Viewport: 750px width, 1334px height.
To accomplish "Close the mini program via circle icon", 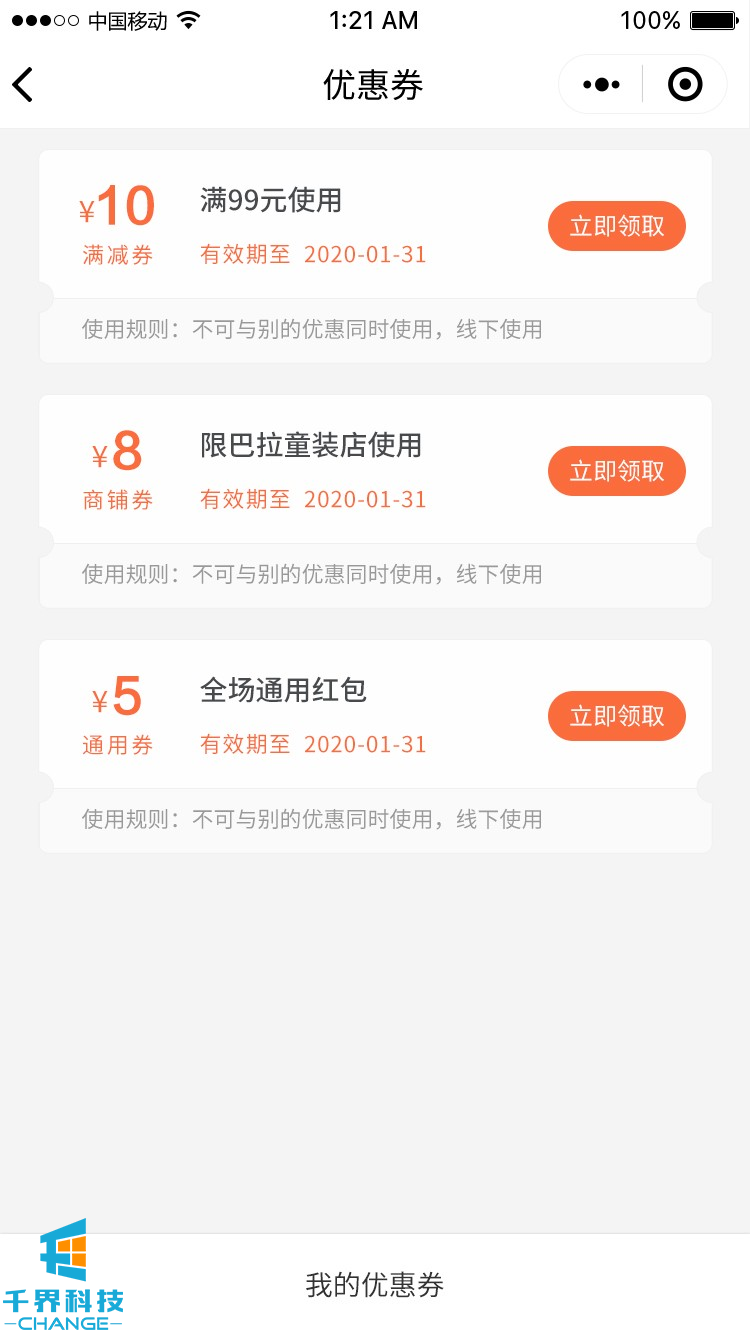I will 685,85.
